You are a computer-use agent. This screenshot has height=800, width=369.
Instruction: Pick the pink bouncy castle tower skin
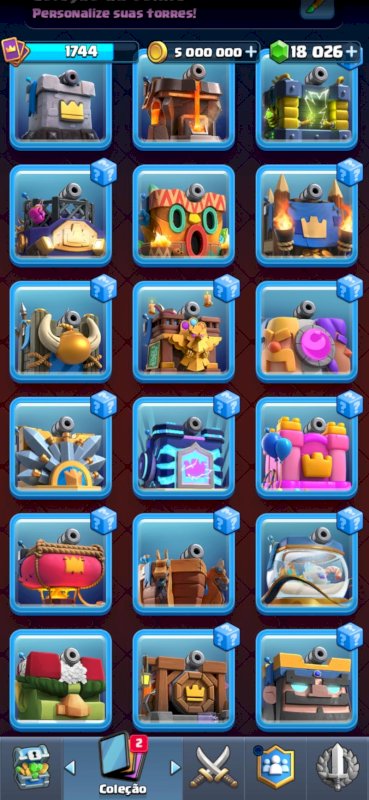click(307, 448)
